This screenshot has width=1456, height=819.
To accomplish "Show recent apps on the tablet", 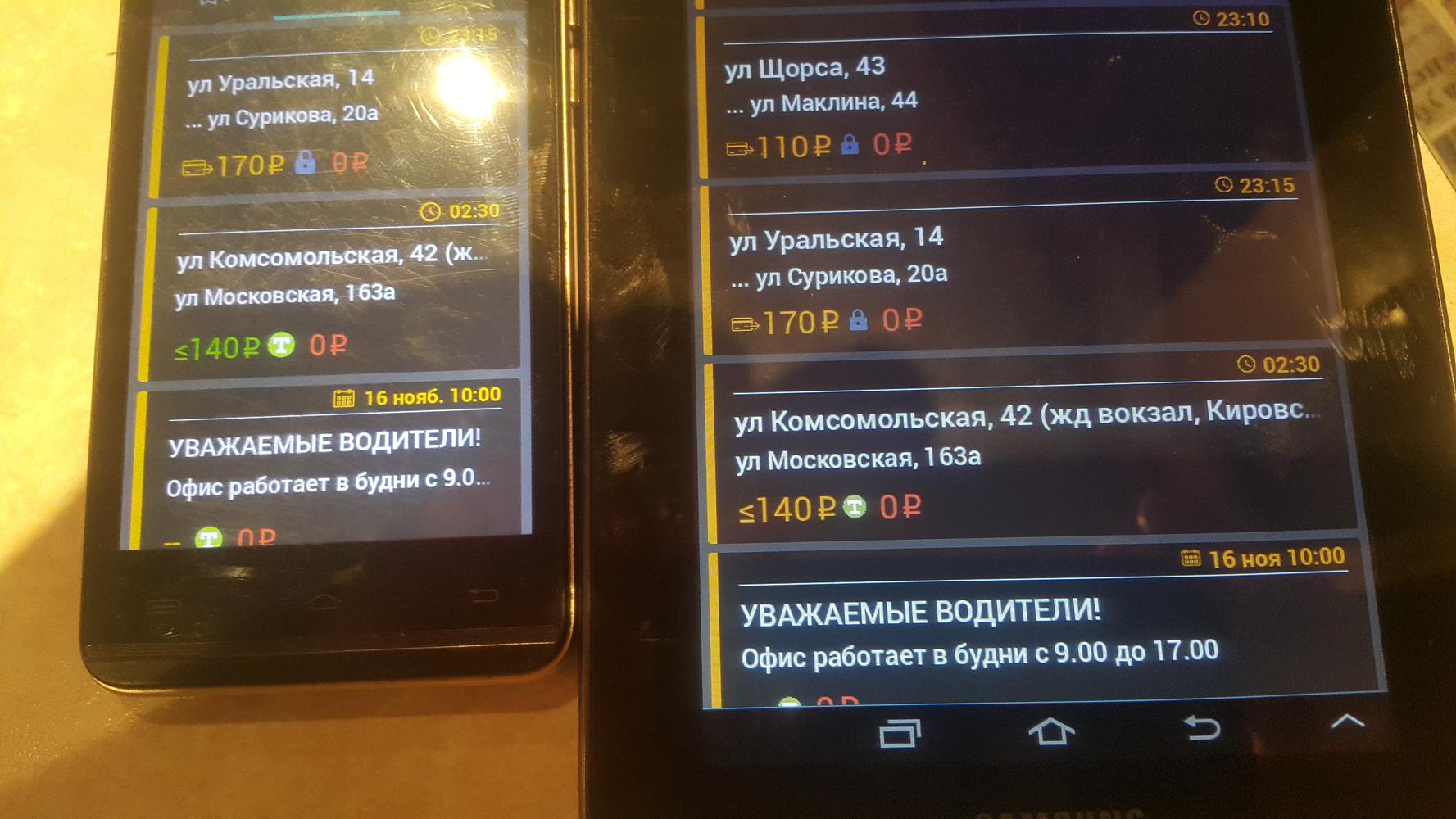I will [899, 733].
